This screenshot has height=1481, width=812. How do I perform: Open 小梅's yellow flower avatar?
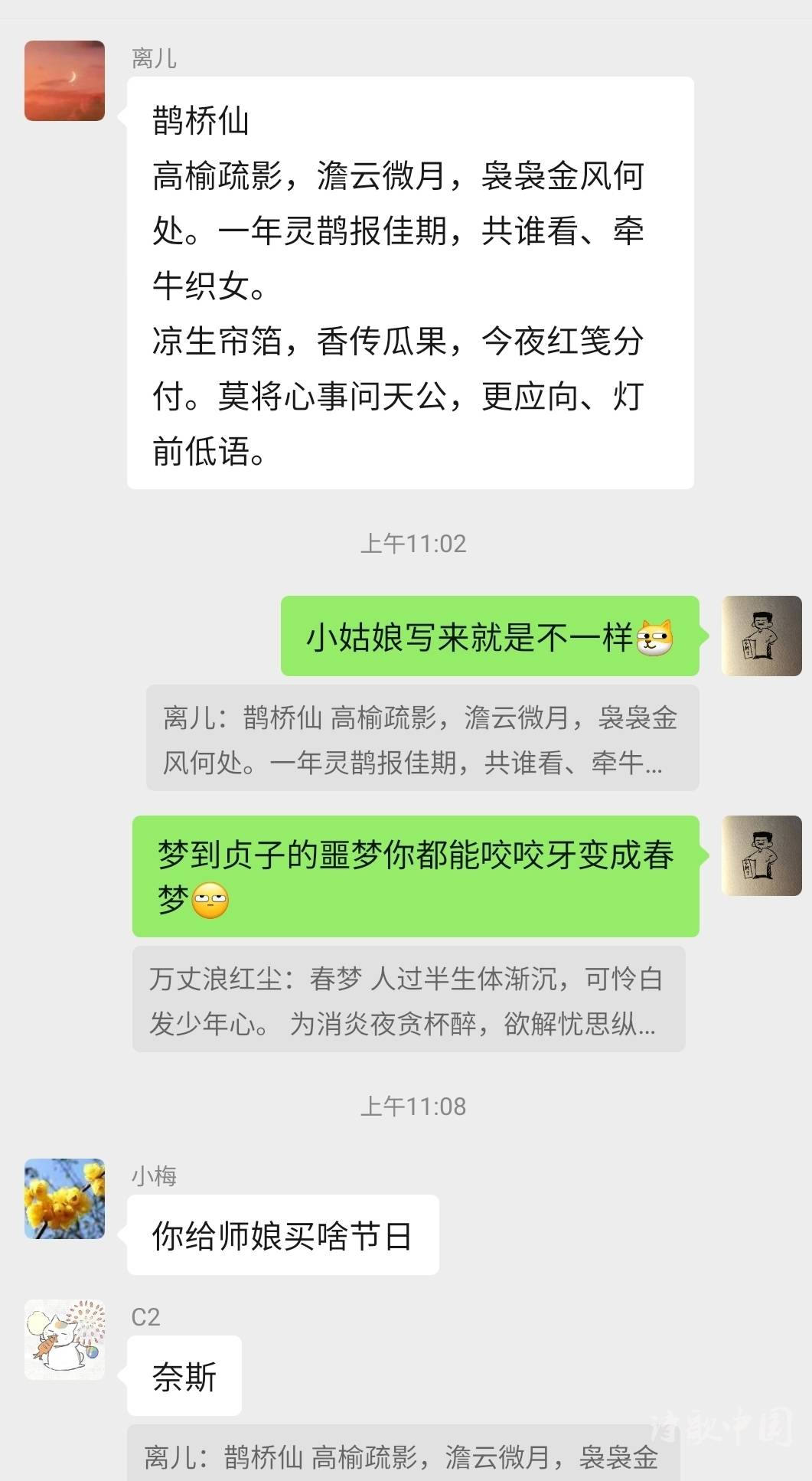pyautogui.click(x=64, y=1198)
